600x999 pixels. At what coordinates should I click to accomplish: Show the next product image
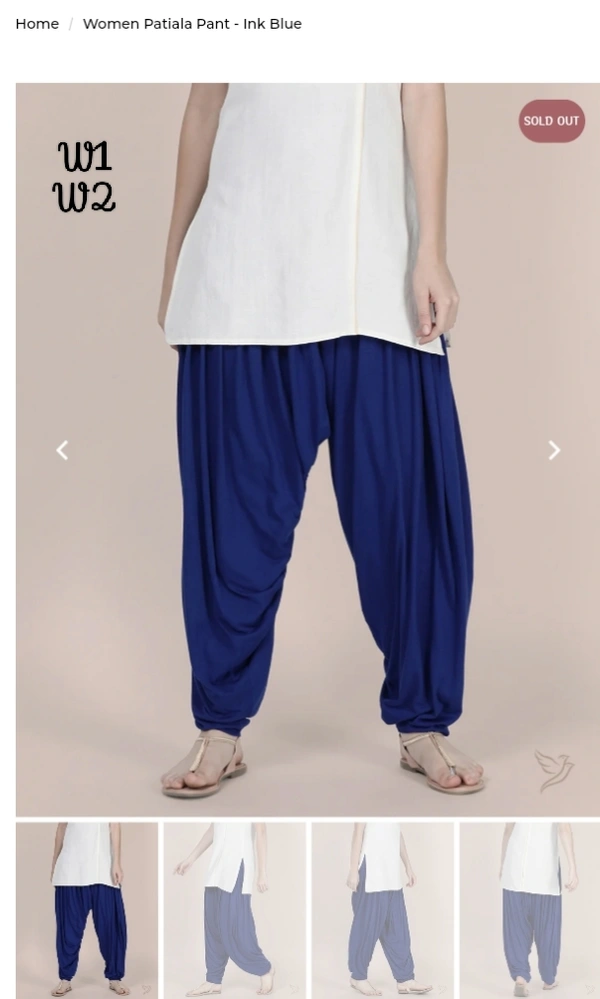click(x=554, y=451)
